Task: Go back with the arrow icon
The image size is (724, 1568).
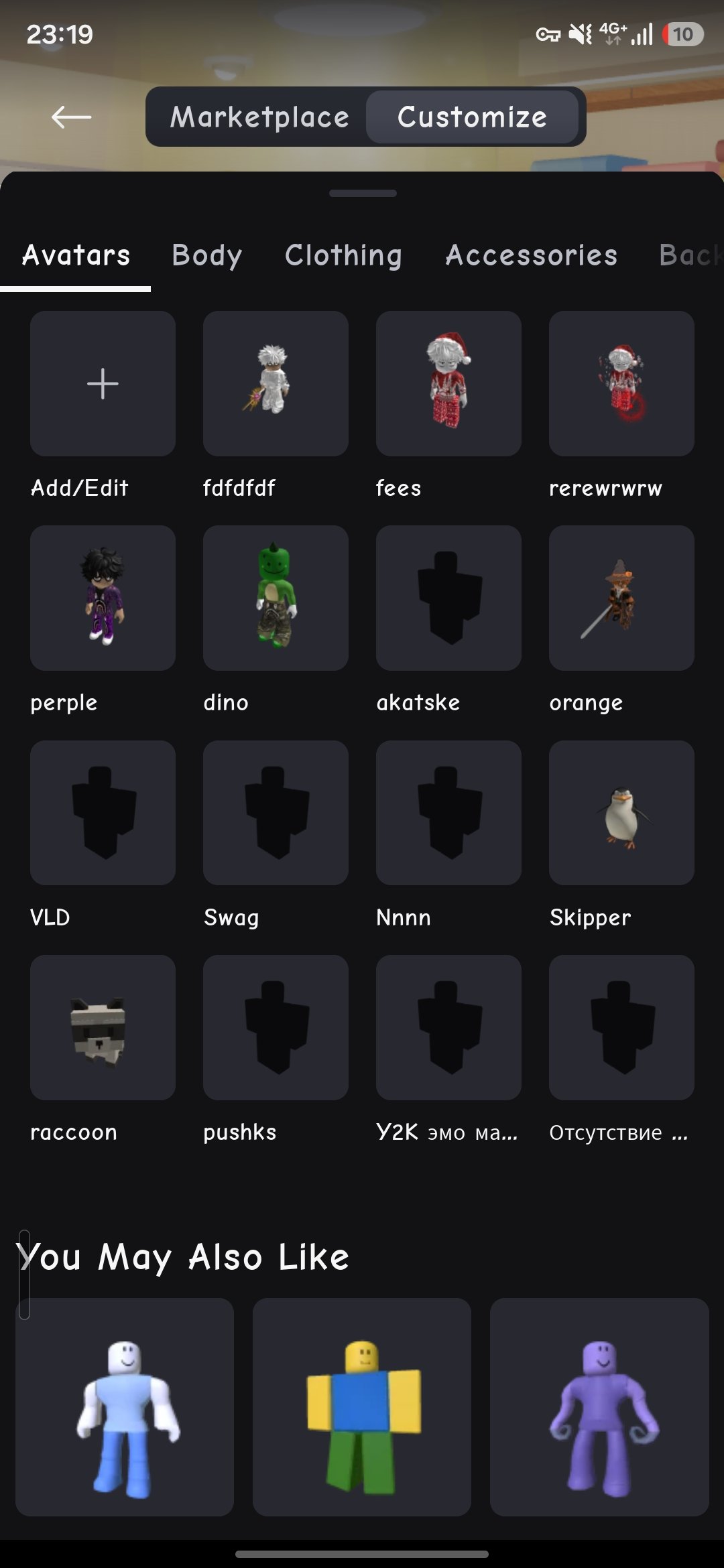Action: (71, 117)
